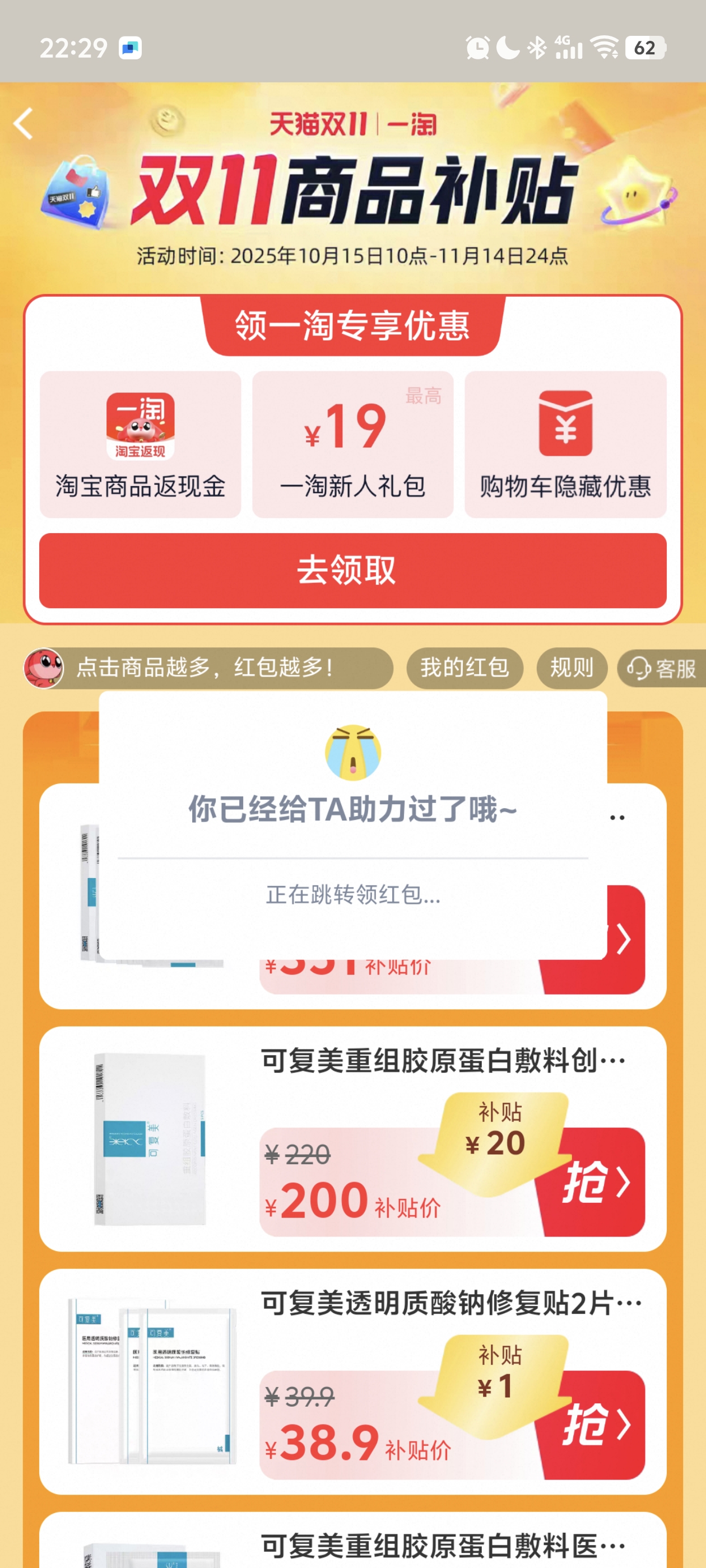Open 淘宝商品返现金 offer tile
This screenshot has height=1568, width=706.
point(140,444)
